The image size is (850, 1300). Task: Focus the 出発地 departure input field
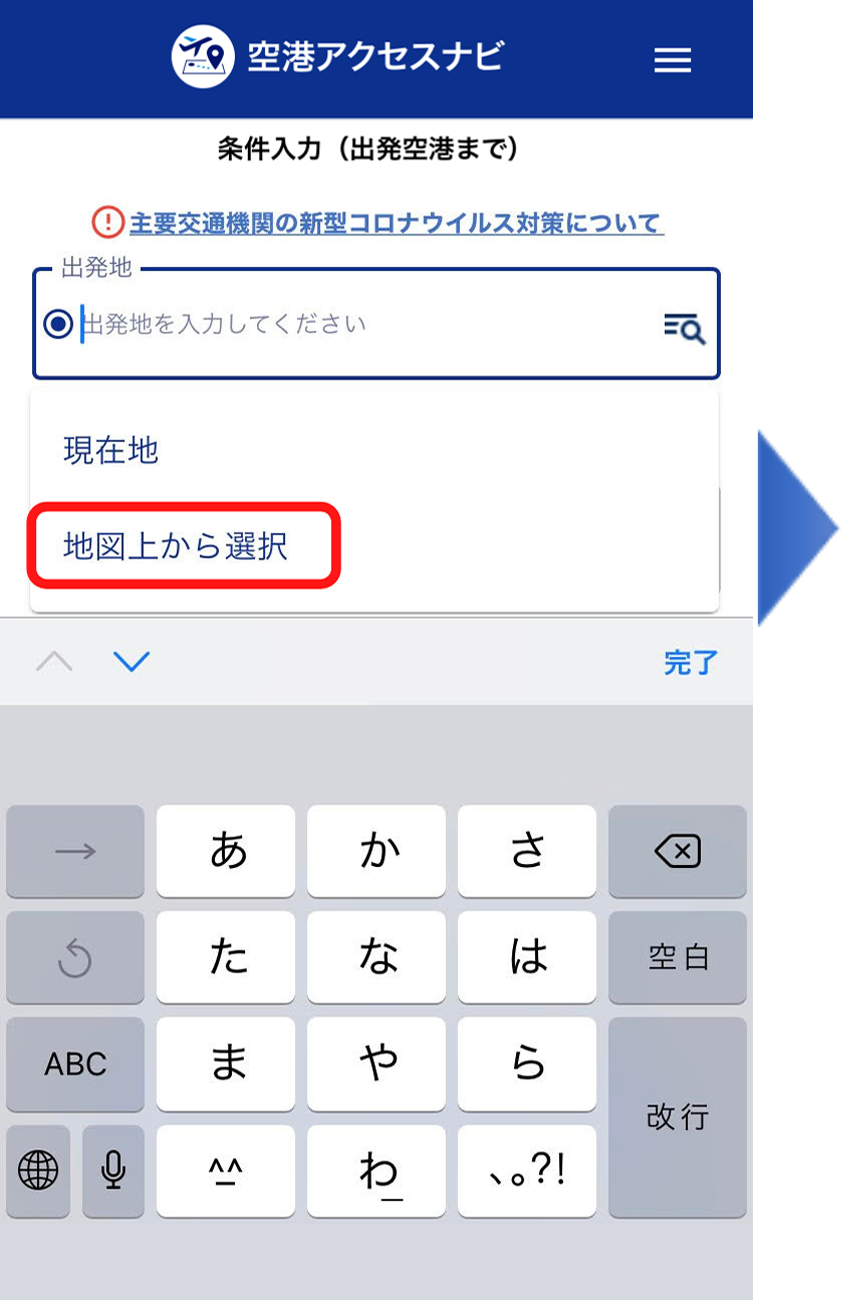[x=360, y=325]
